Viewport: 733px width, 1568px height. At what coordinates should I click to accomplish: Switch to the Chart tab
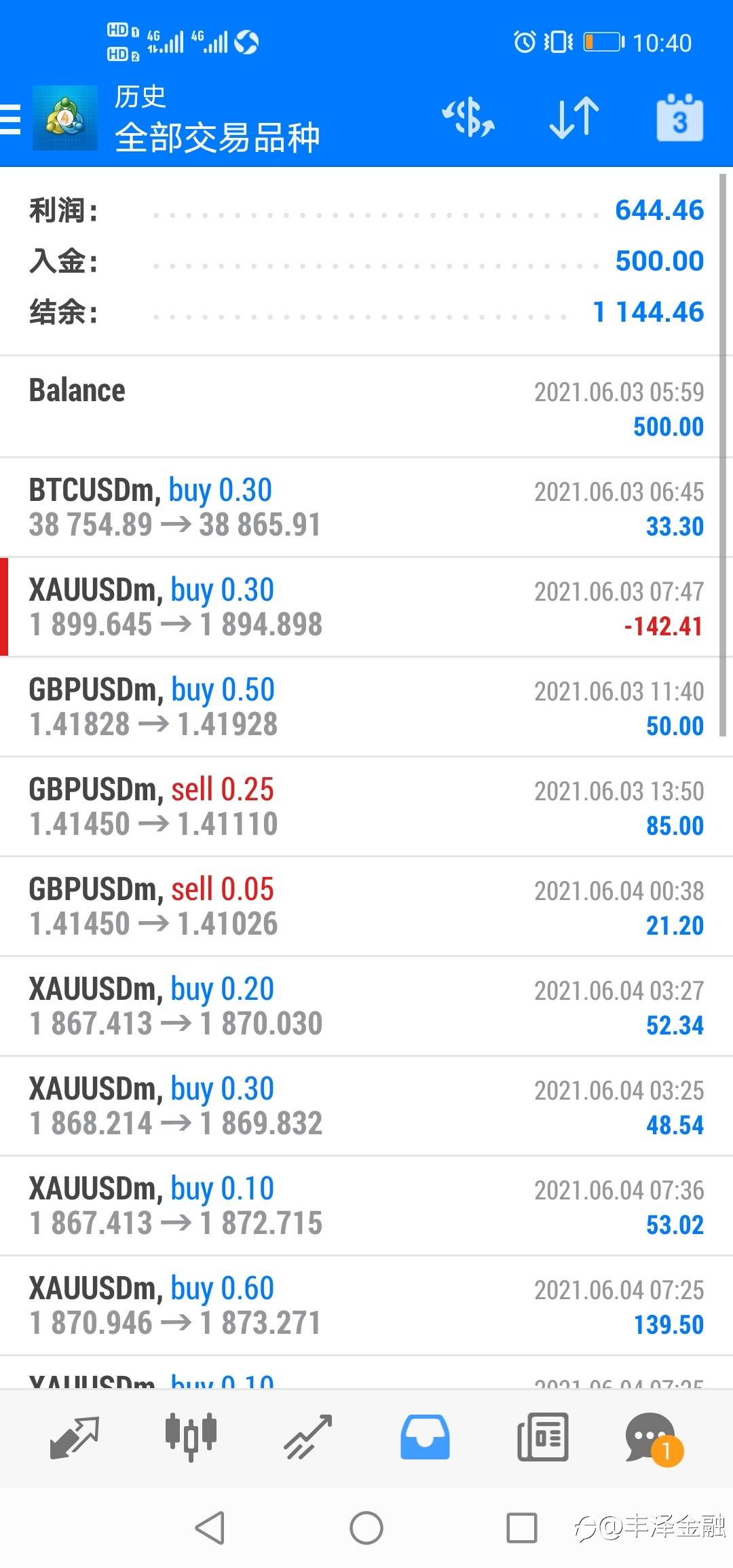pyautogui.click(x=191, y=1438)
